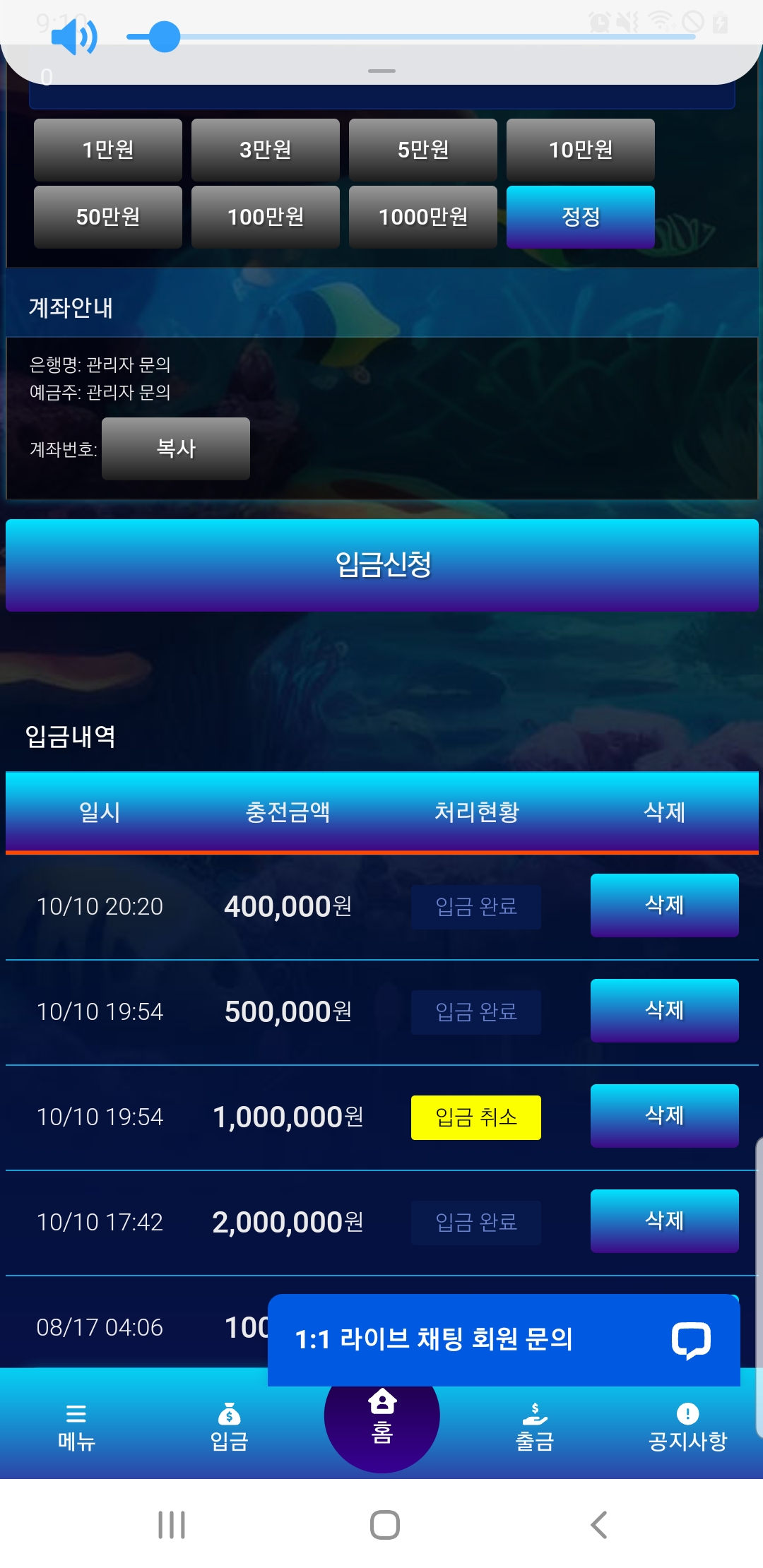Delete the 500,000원 deposit record

point(664,1010)
